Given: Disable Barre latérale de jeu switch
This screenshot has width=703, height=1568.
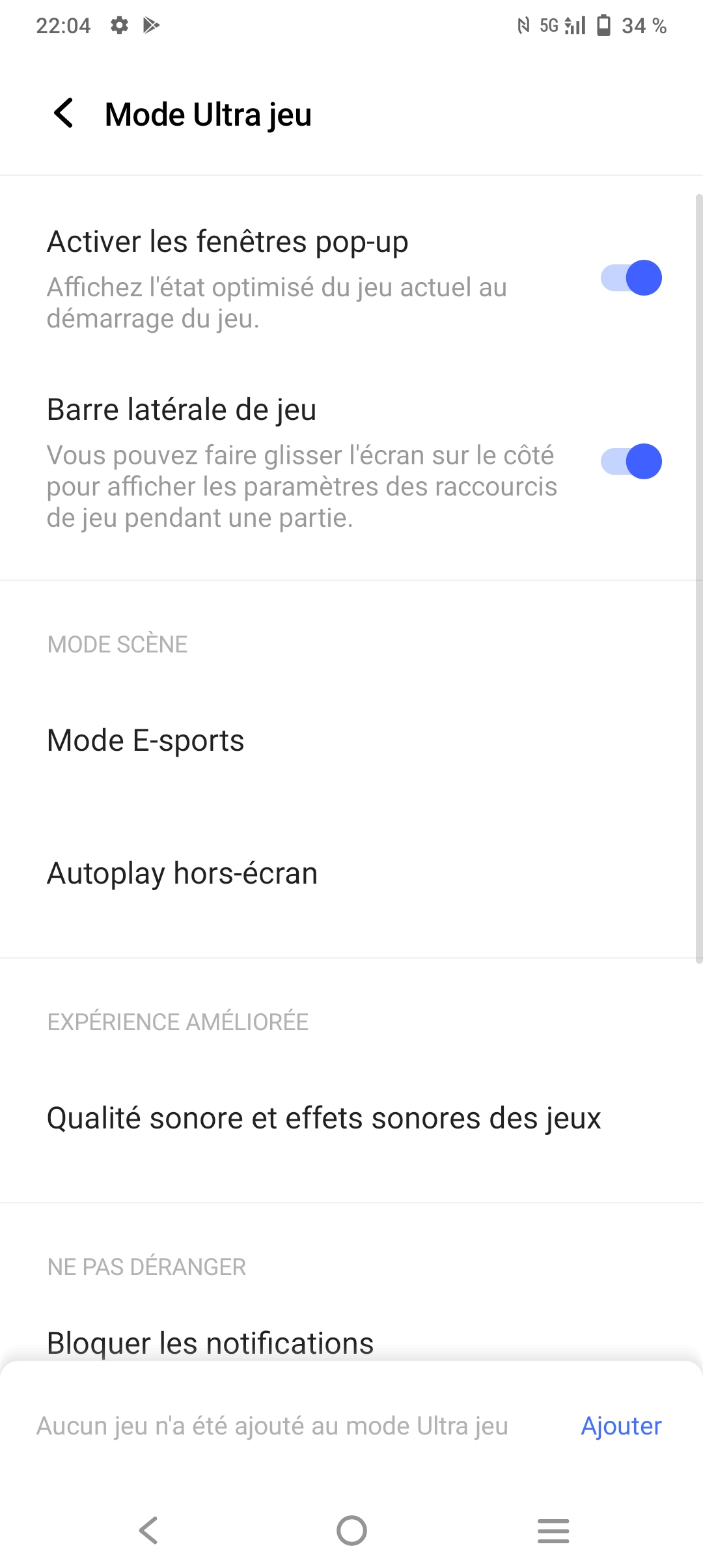Looking at the screenshot, I should (x=630, y=462).
